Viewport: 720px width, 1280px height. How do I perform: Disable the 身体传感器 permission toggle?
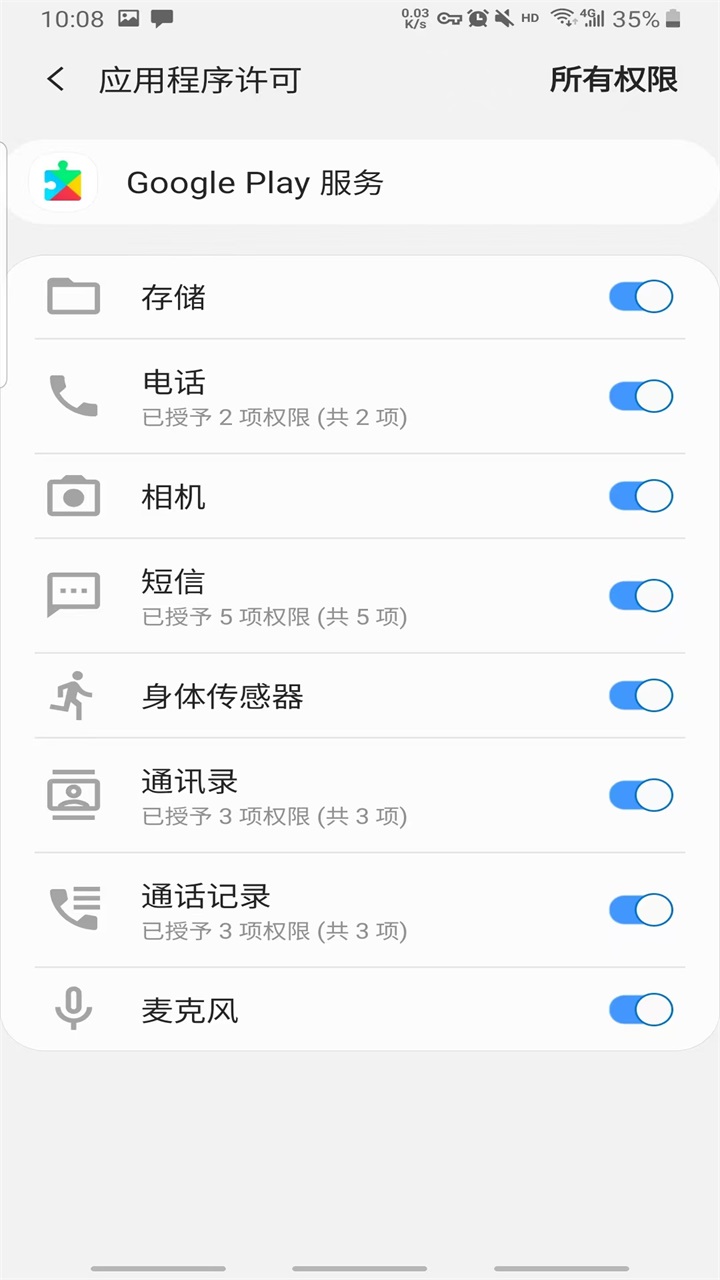(x=641, y=696)
